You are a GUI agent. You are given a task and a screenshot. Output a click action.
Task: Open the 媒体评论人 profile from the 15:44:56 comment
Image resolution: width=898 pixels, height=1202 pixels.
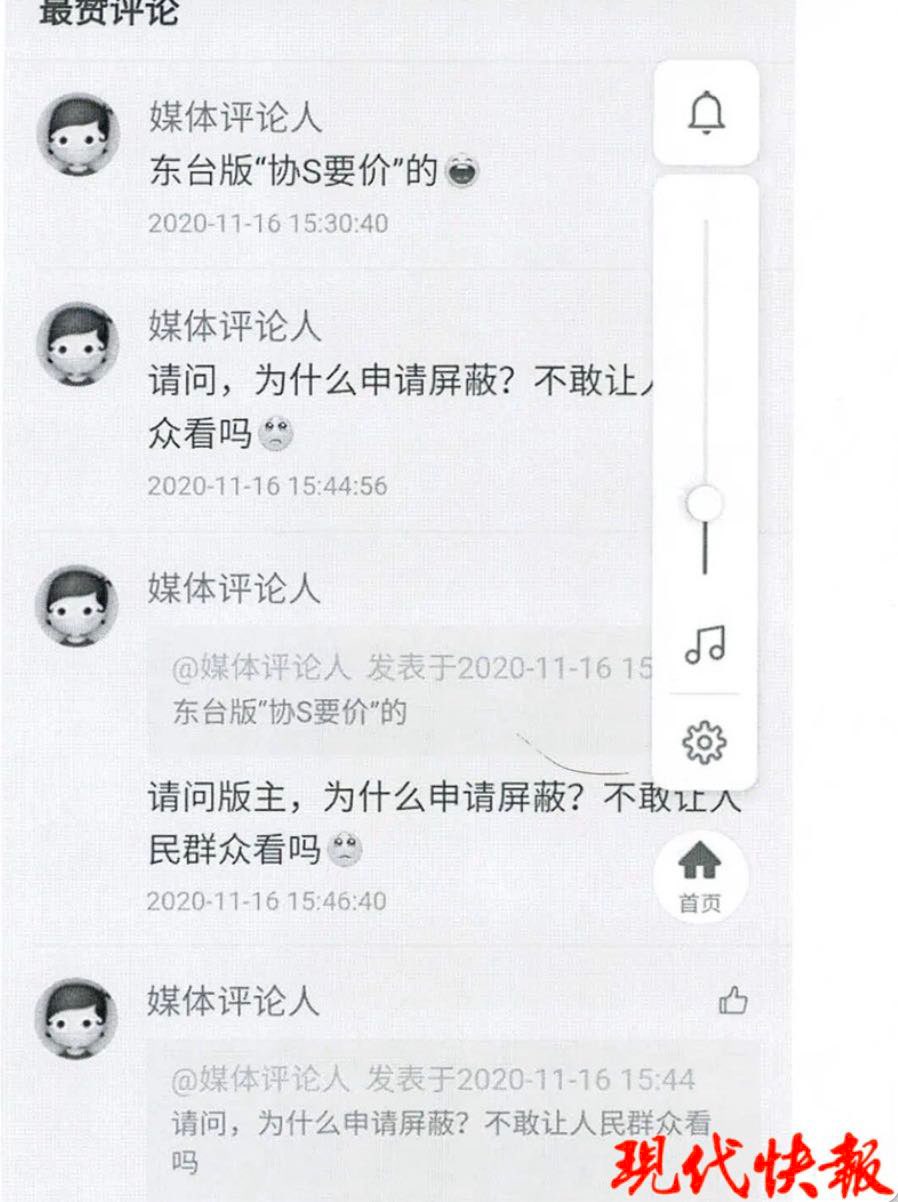click(235, 326)
